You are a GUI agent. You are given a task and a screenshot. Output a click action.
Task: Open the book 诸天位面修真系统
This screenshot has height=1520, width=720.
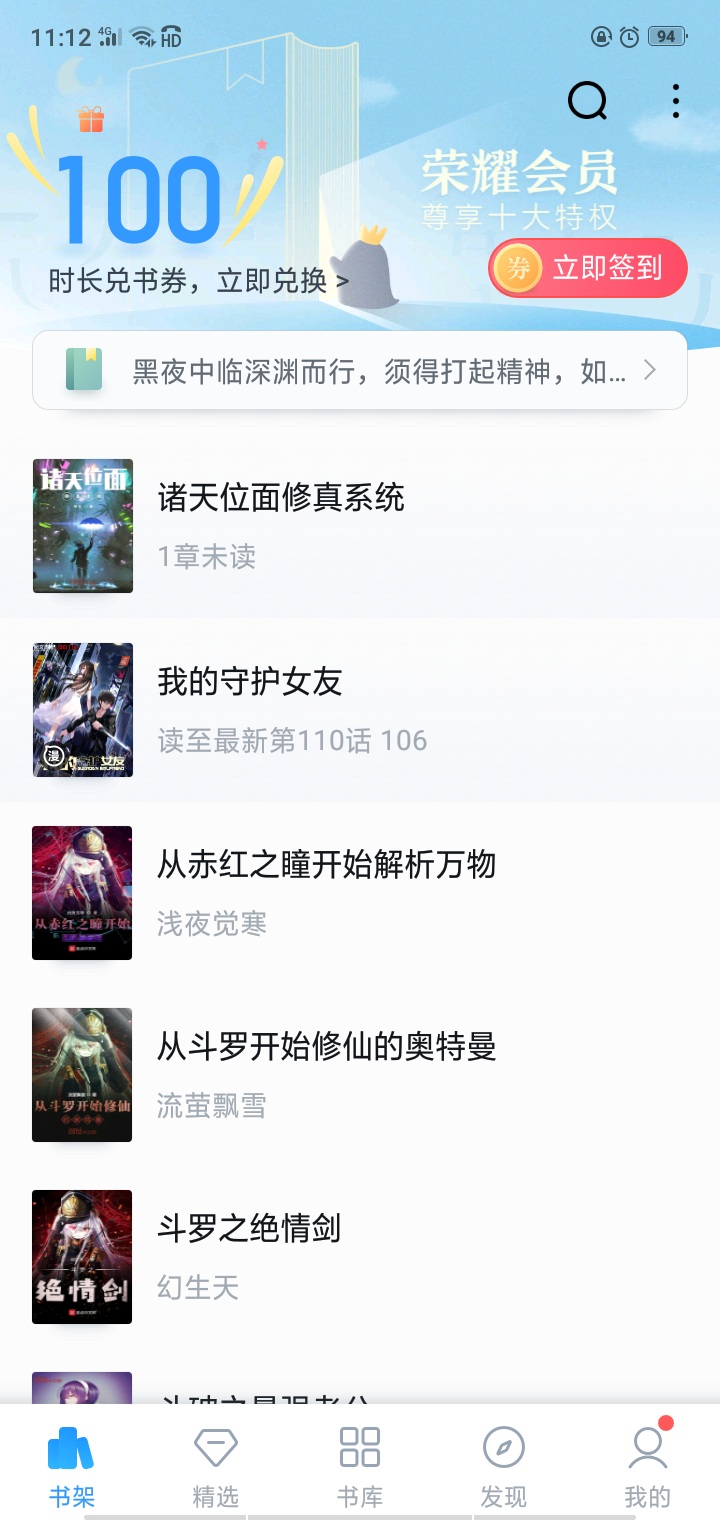pos(281,498)
